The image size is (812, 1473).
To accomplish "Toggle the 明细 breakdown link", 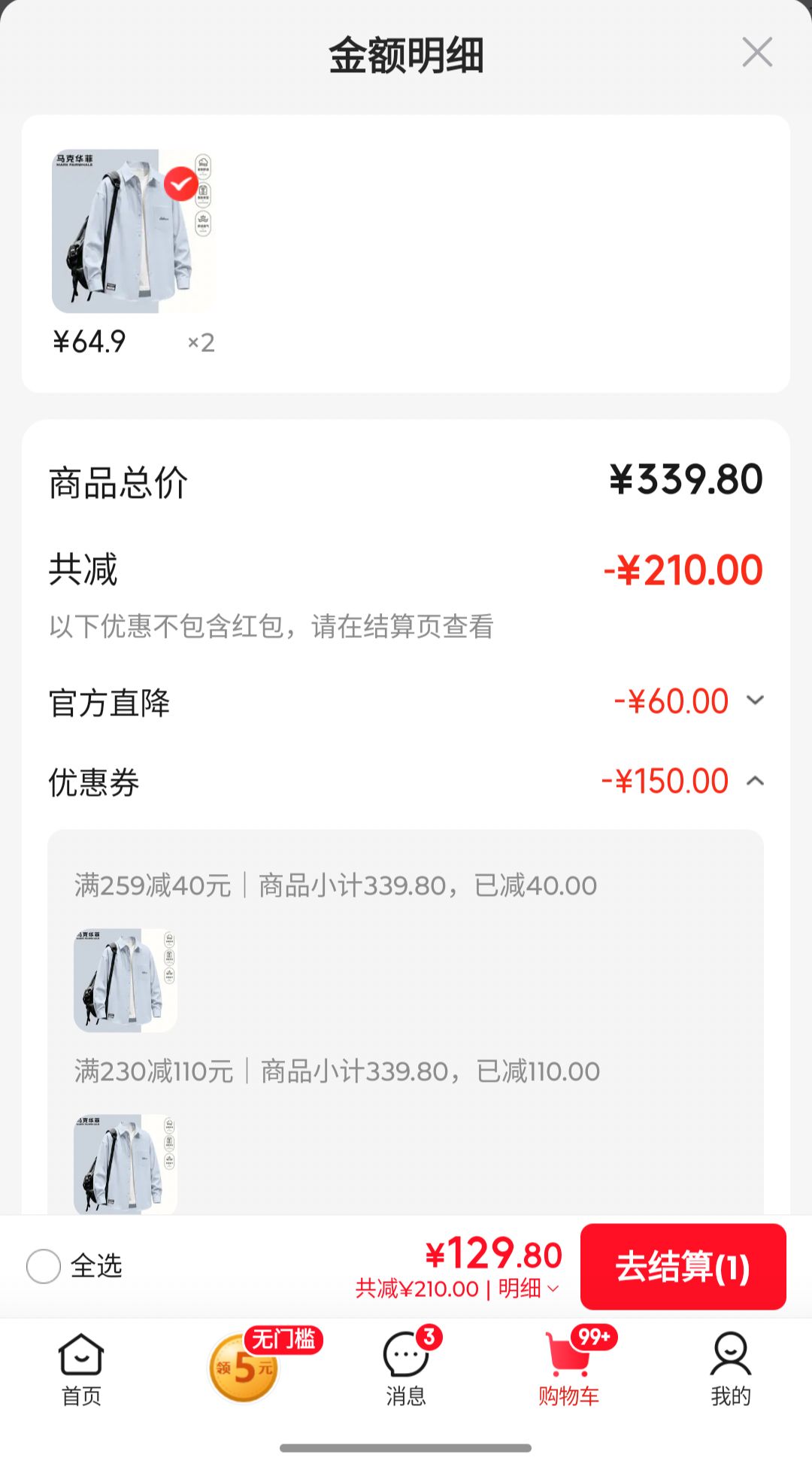I will [x=529, y=1289].
